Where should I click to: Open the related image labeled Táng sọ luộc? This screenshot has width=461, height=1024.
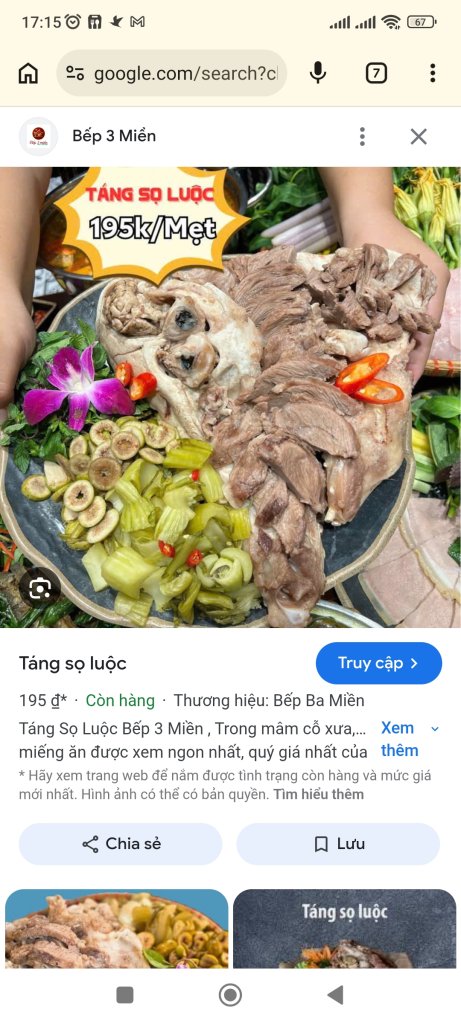[x=345, y=929]
